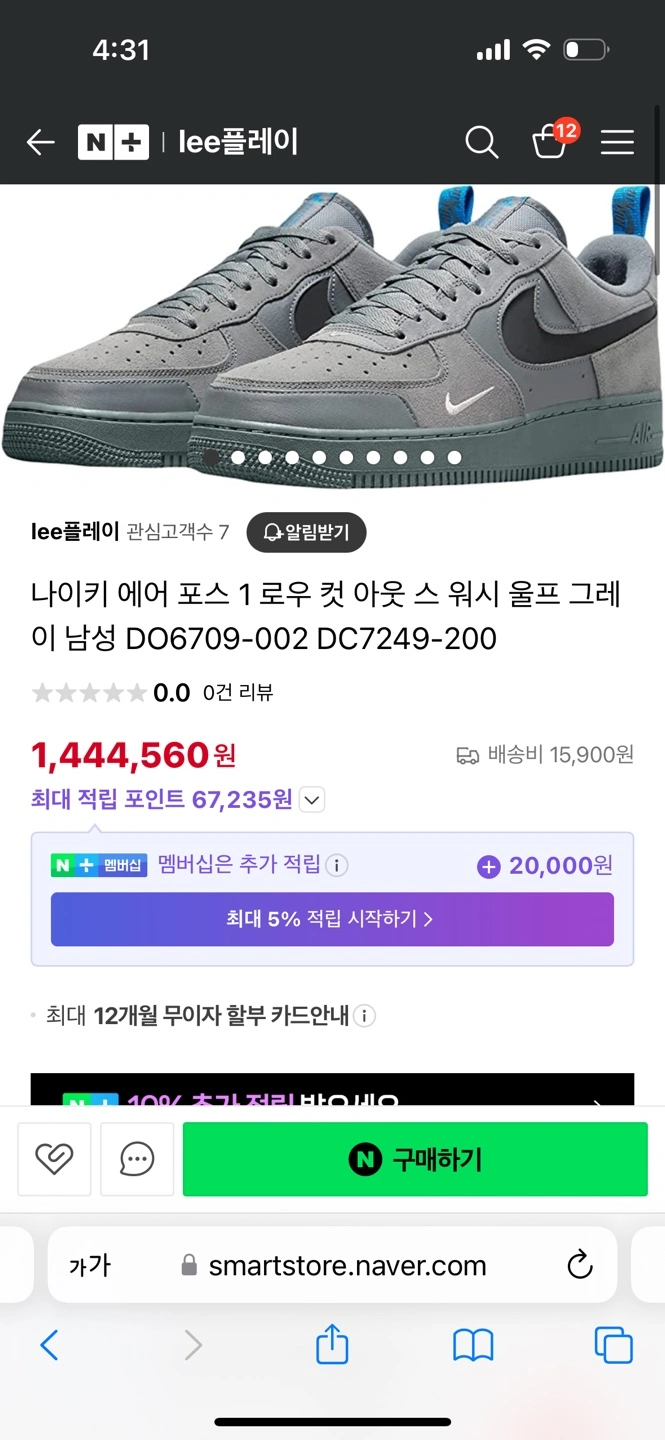
Task: Open 무이자 할부 카드안내 info
Action: click(x=365, y=1016)
